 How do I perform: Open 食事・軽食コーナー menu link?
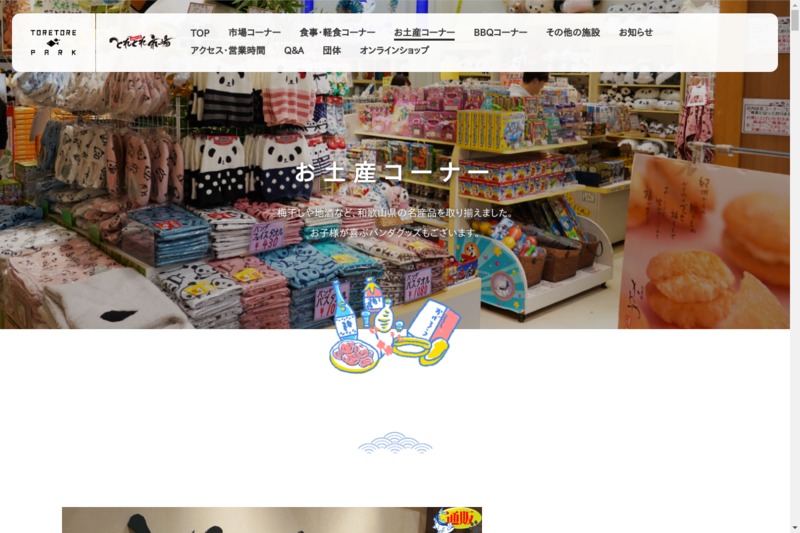coord(337,33)
